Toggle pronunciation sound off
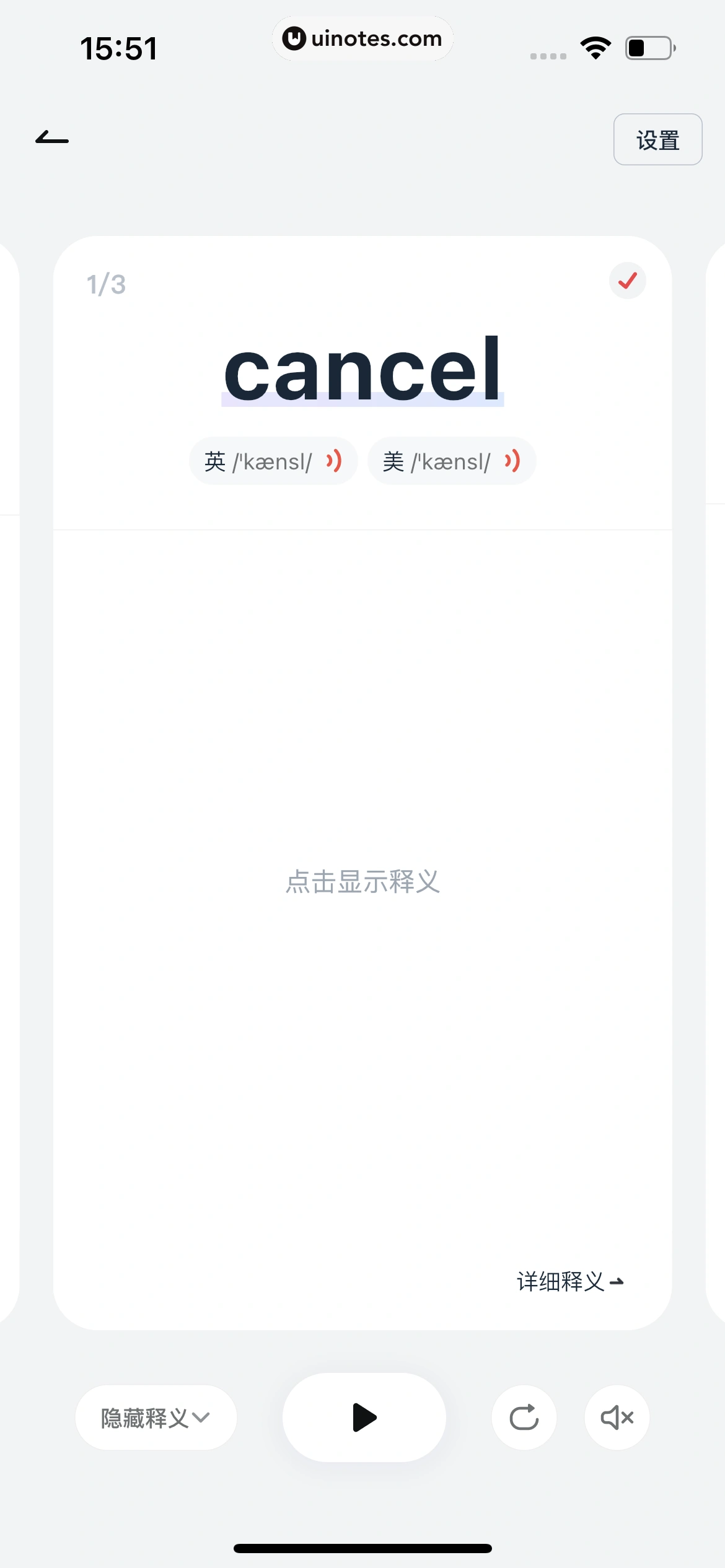The image size is (725, 1568). click(617, 1418)
